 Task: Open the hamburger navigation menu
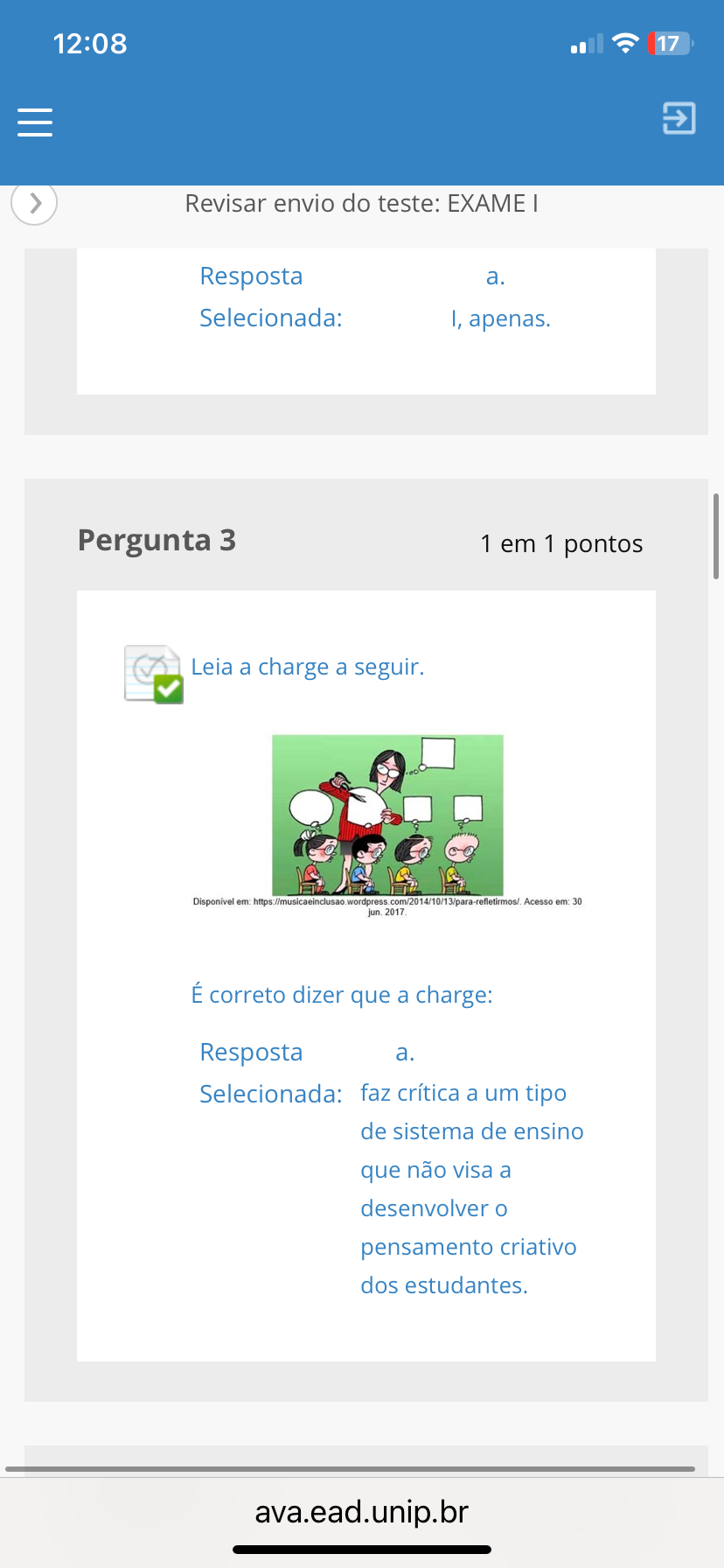click(35, 122)
